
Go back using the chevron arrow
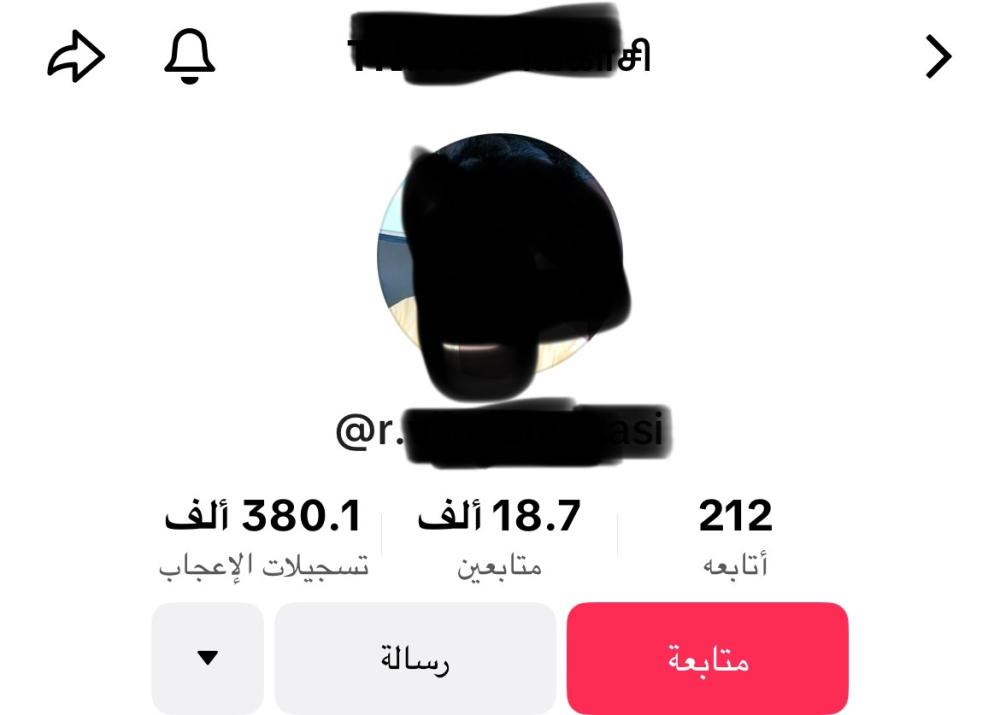click(x=937, y=57)
